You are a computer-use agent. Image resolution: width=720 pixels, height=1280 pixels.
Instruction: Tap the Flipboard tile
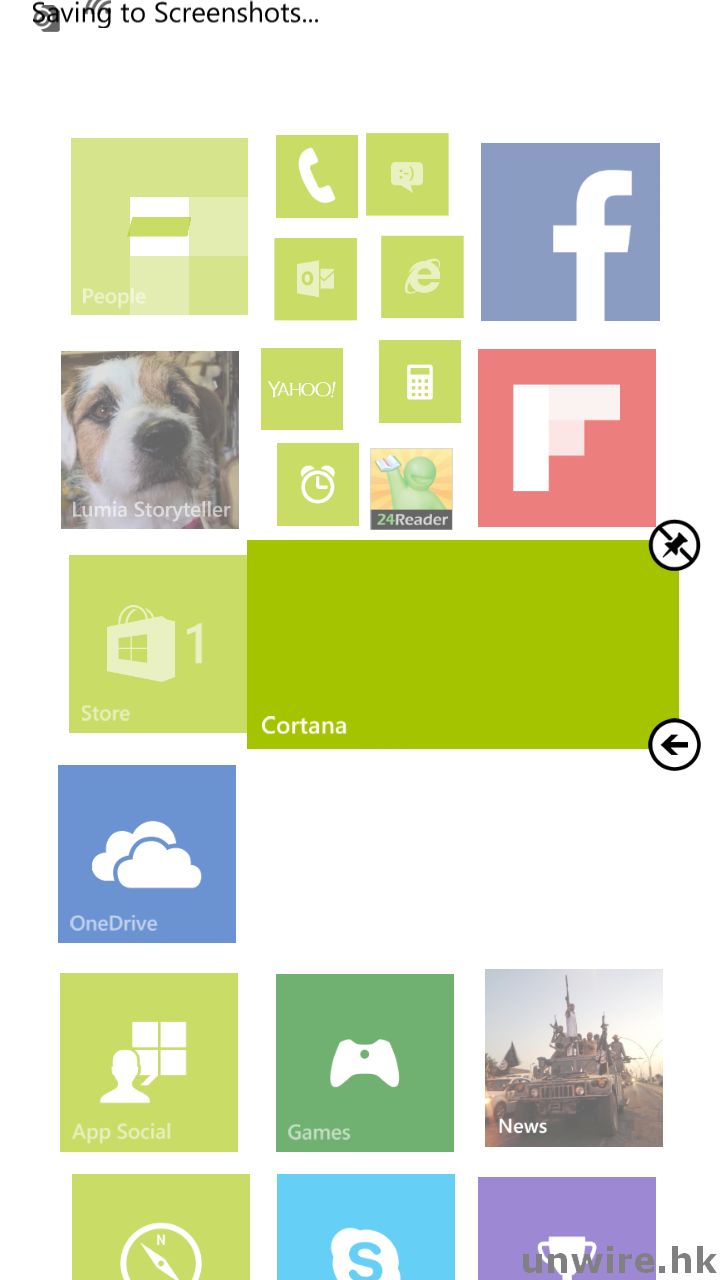coord(567,438)
